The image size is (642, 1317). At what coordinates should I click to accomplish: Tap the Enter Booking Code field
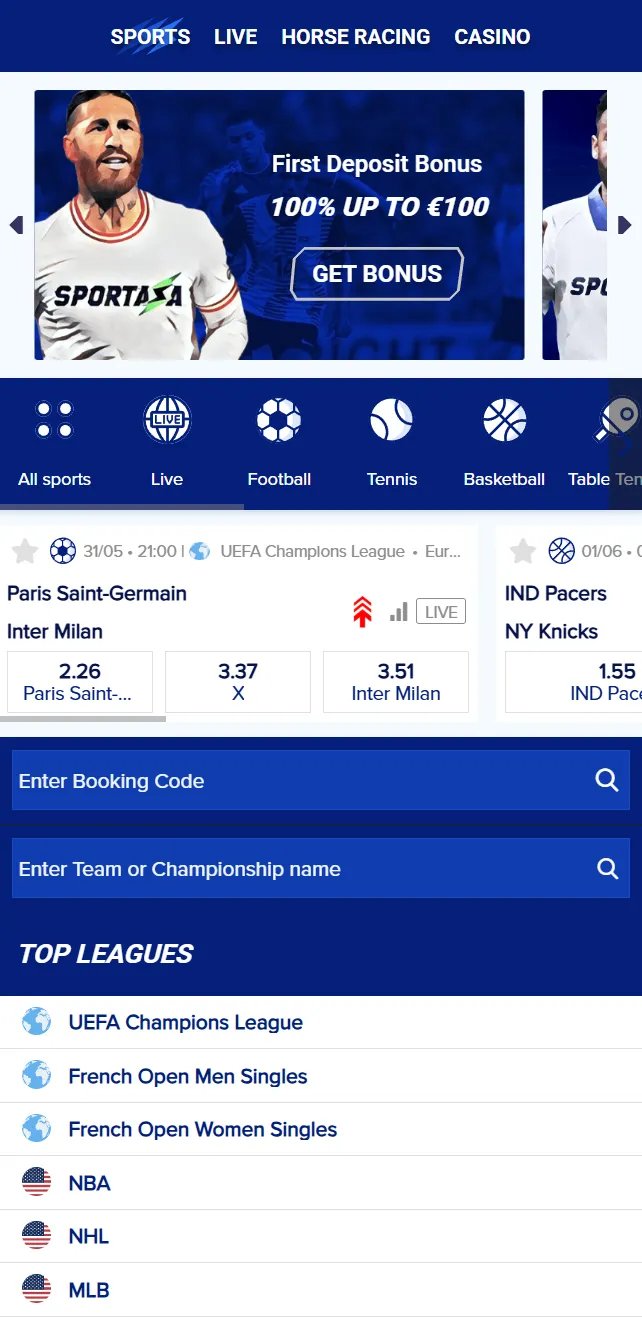[x=300, y=781]
